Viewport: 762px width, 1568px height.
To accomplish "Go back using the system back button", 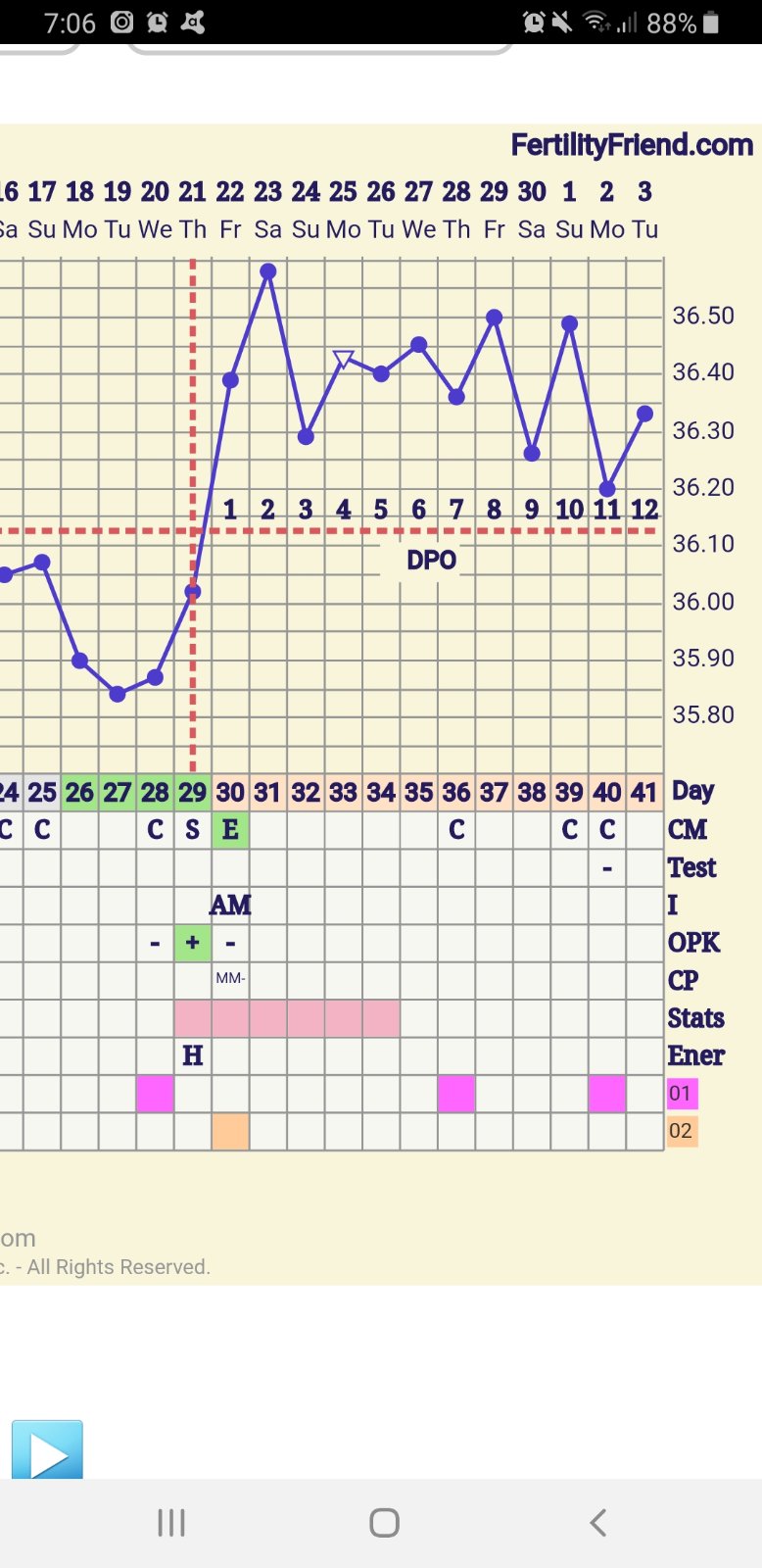I will click(598, 1522).
